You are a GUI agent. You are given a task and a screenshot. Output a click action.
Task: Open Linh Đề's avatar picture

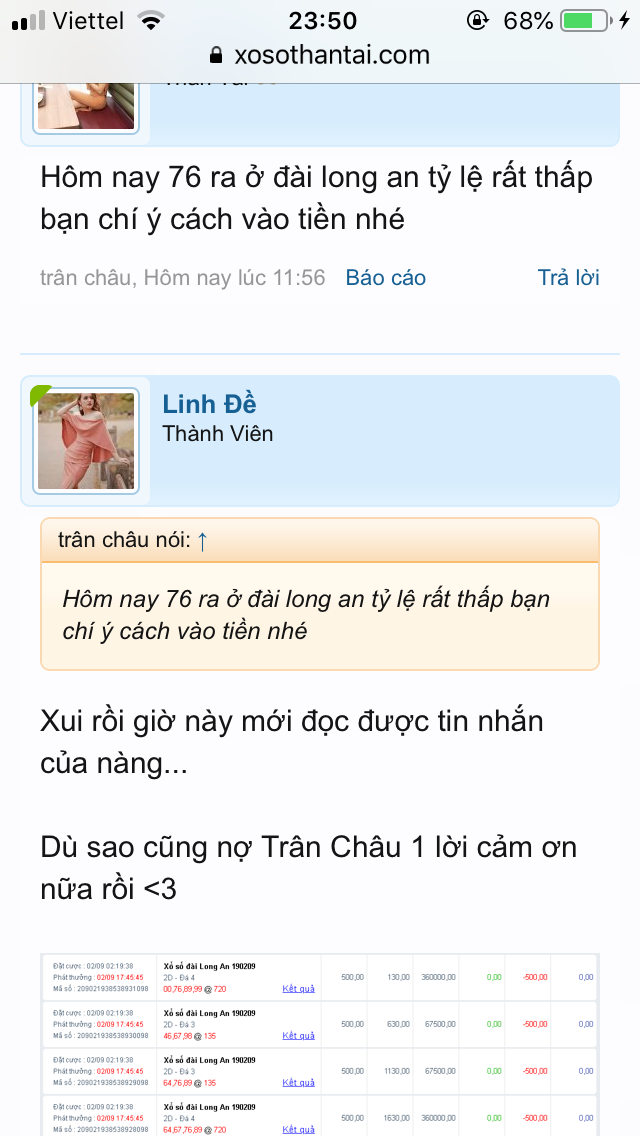pos(86,440)
